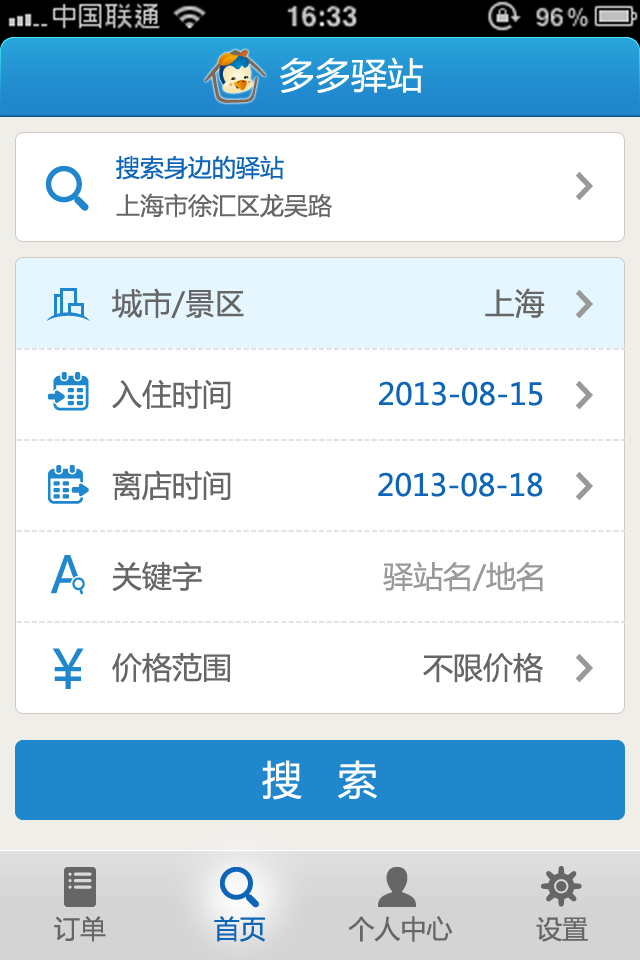Switch to the 订单 tab

(80, 905)
